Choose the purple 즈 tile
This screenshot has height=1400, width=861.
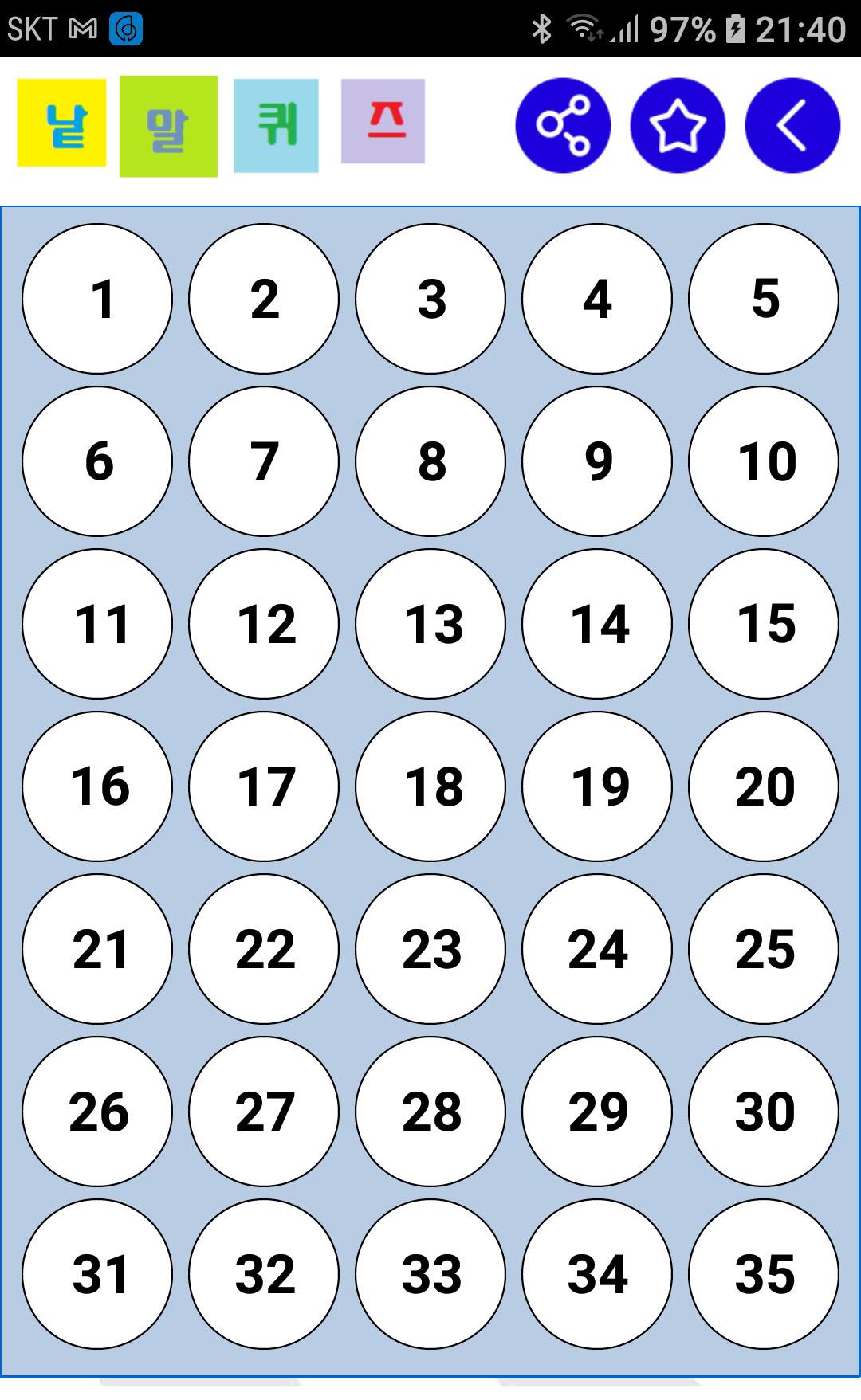tap(383, 121)
